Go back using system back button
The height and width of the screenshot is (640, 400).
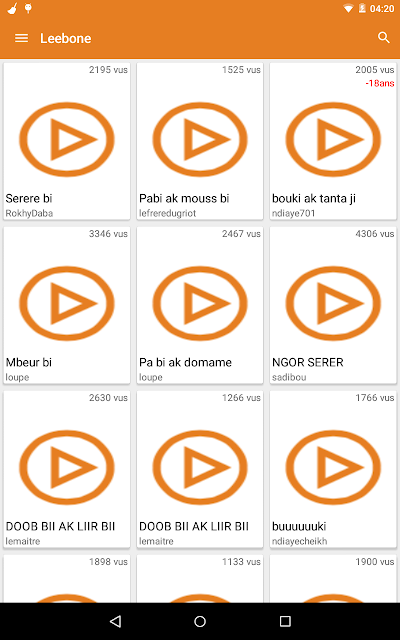(116, 621)
